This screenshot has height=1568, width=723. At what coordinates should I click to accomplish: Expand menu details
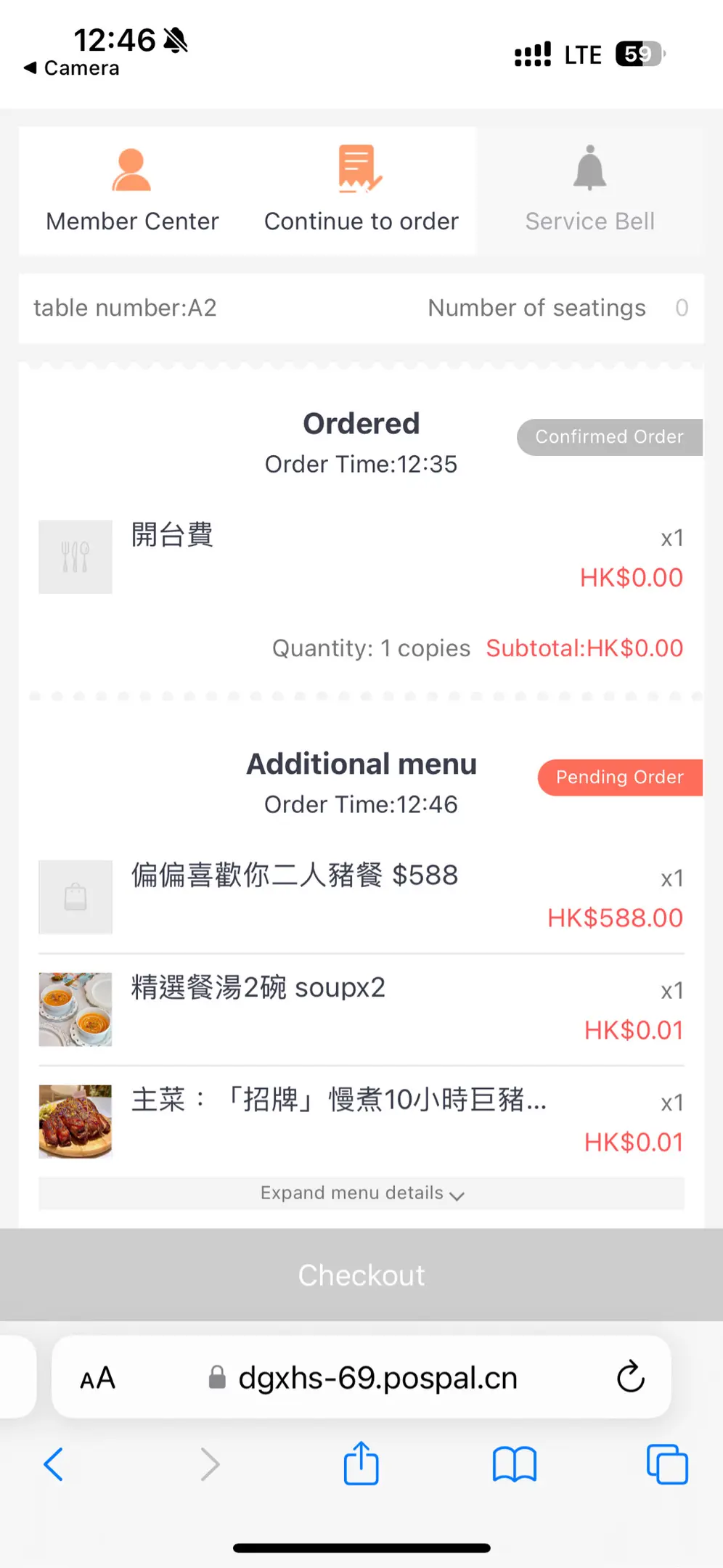(x=361, y=1193)
